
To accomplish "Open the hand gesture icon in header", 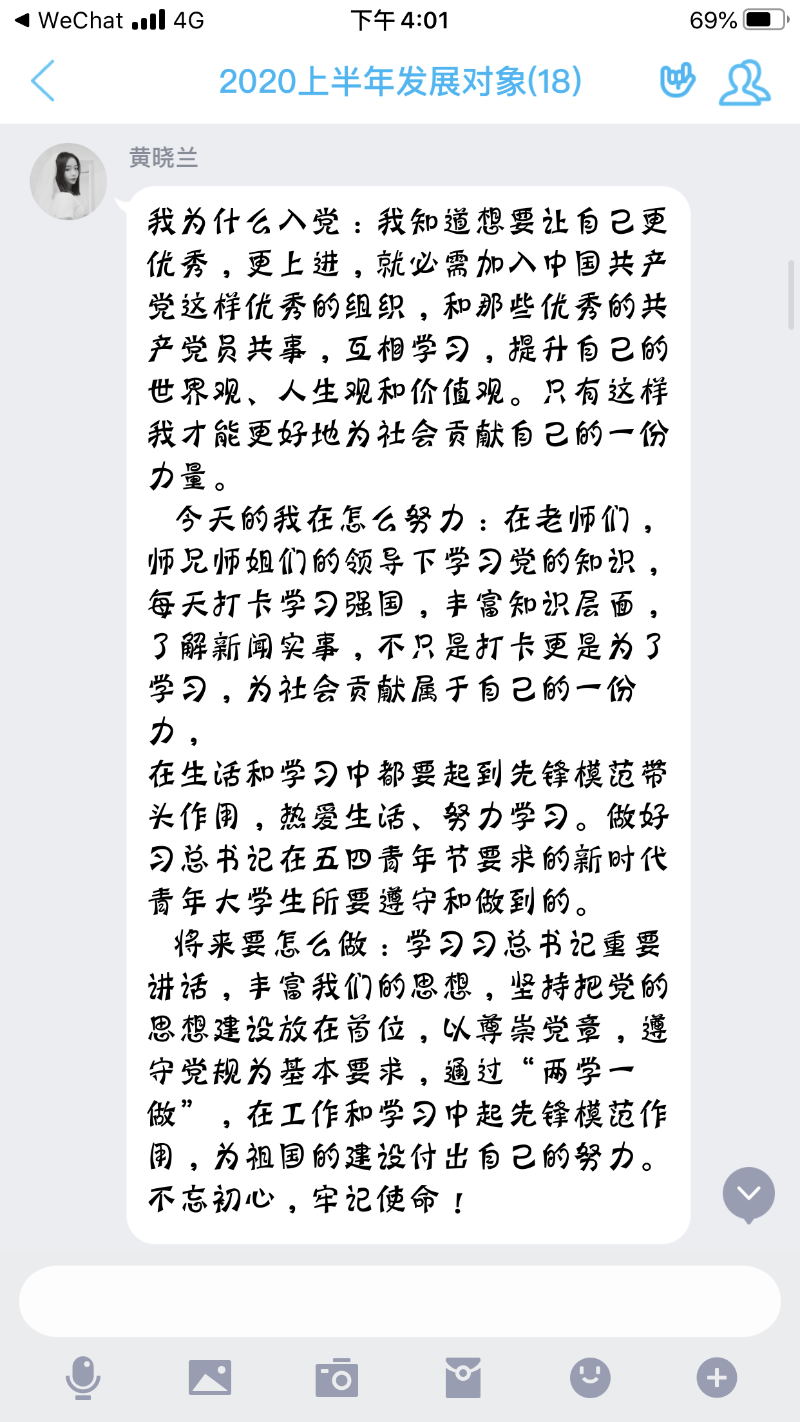I will [x=678, y=81].
